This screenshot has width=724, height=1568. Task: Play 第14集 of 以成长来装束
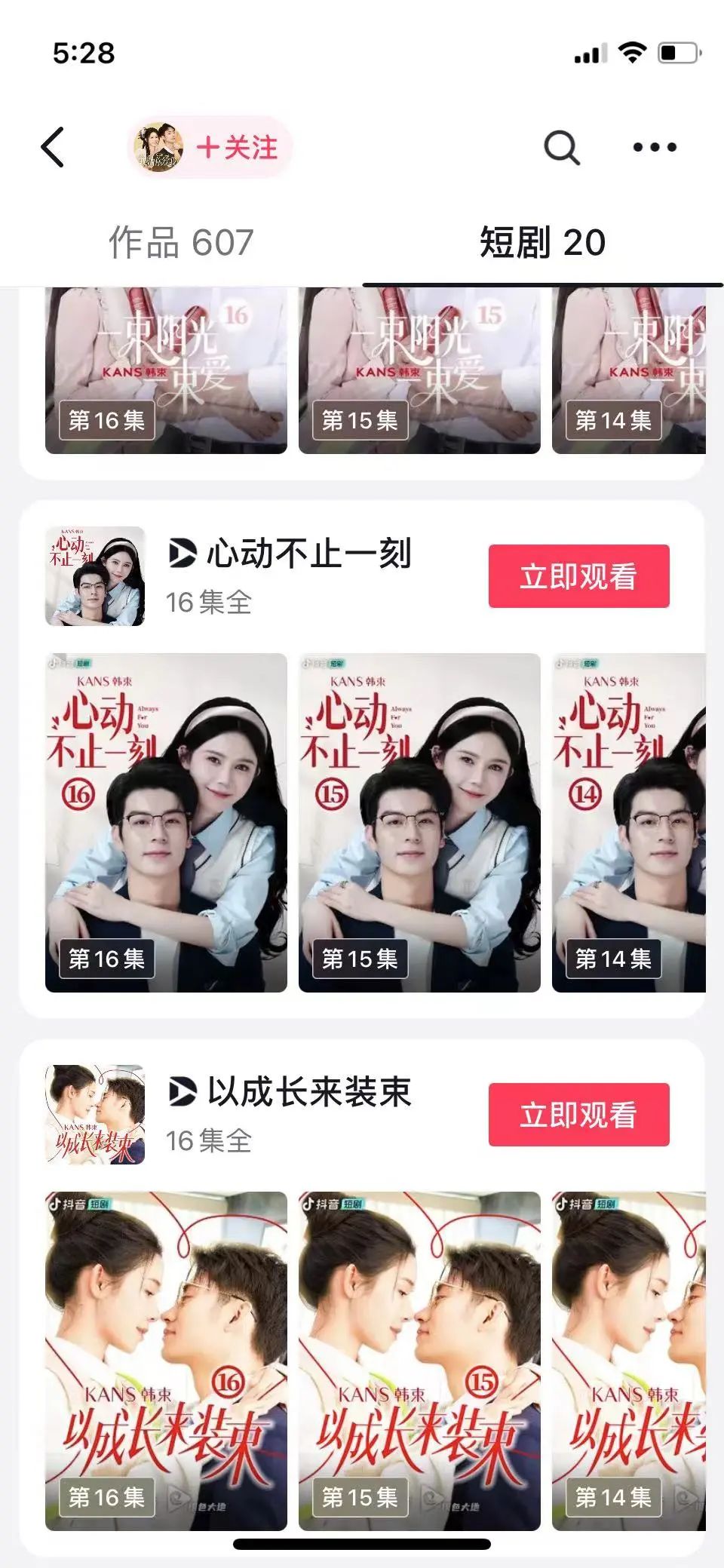pos(628,1361)
